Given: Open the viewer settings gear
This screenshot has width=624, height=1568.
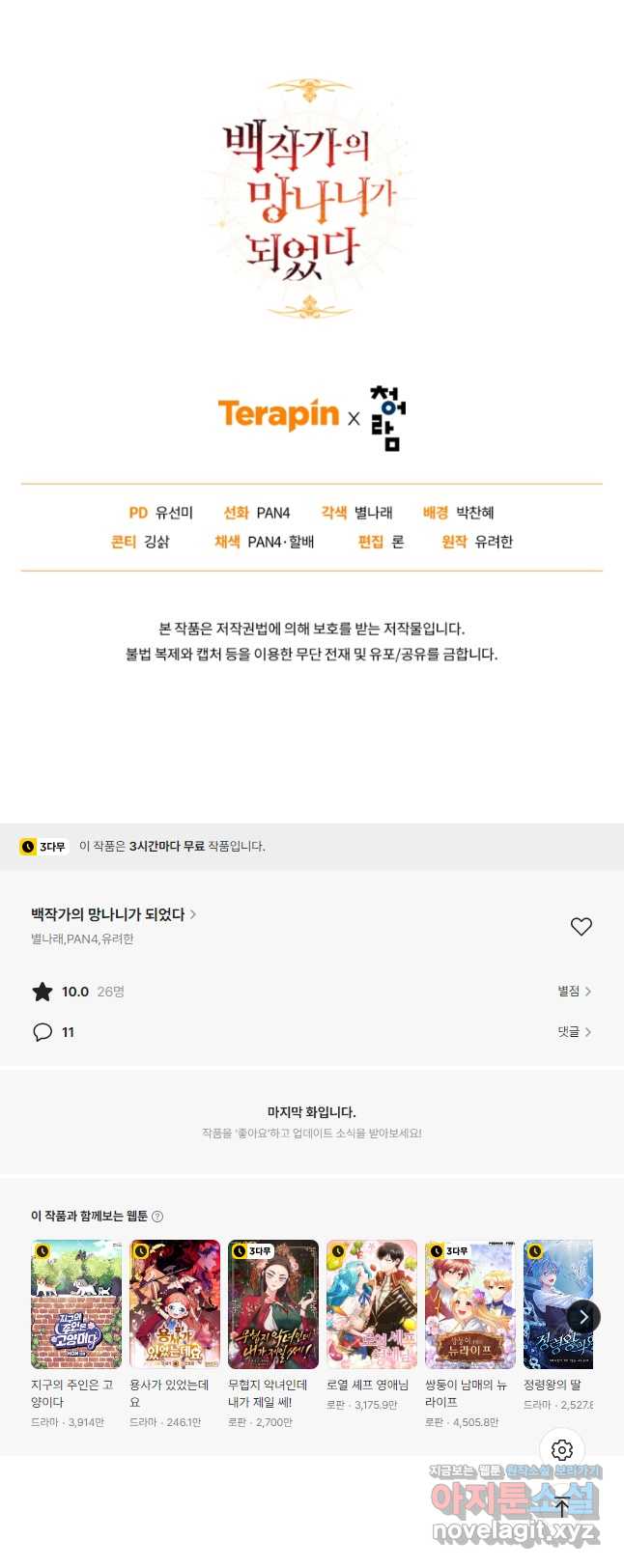Looking at the screenshot, I should click(562, 1449).
